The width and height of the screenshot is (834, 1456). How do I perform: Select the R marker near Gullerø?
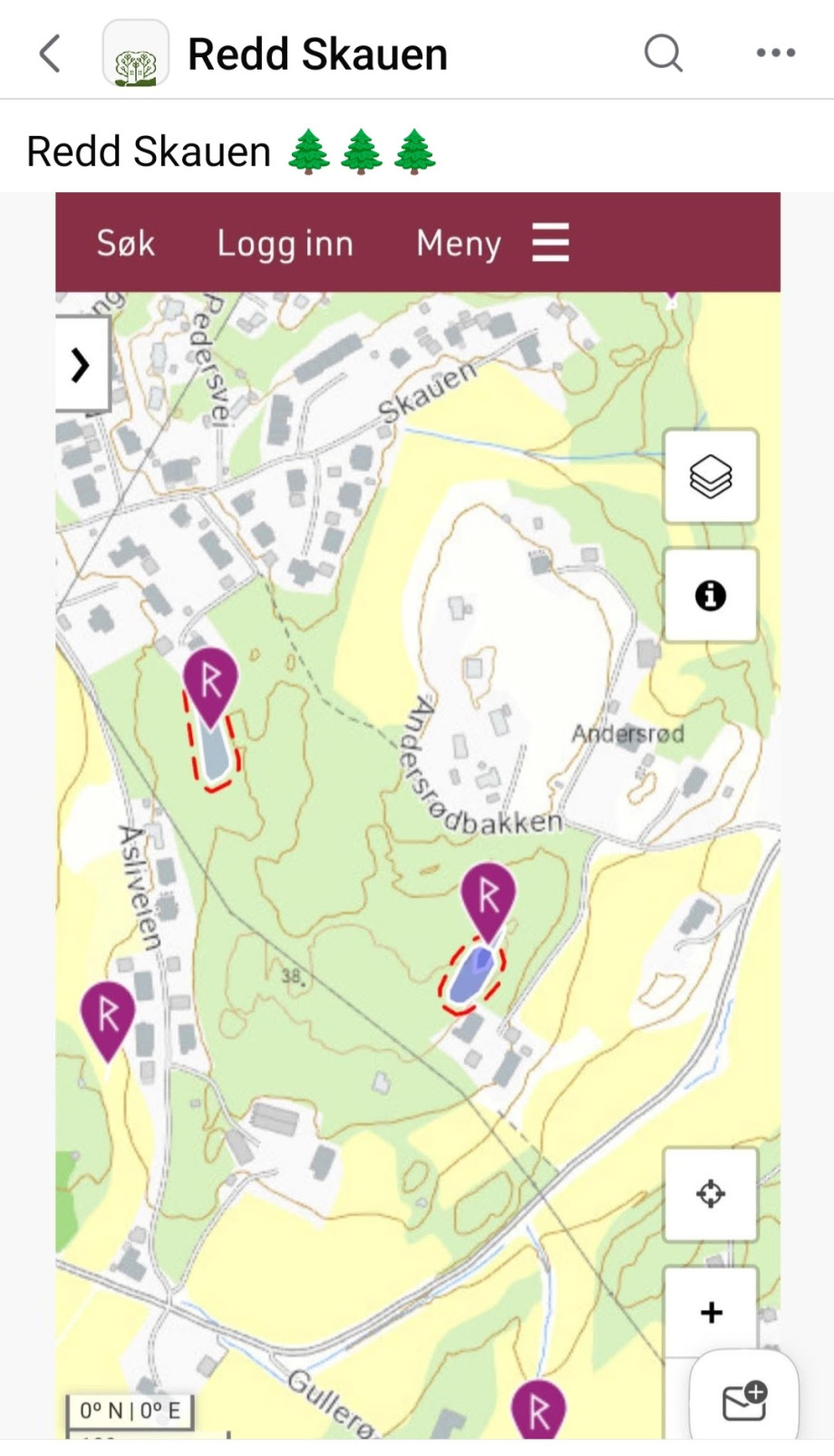(x=538, y=1409)
